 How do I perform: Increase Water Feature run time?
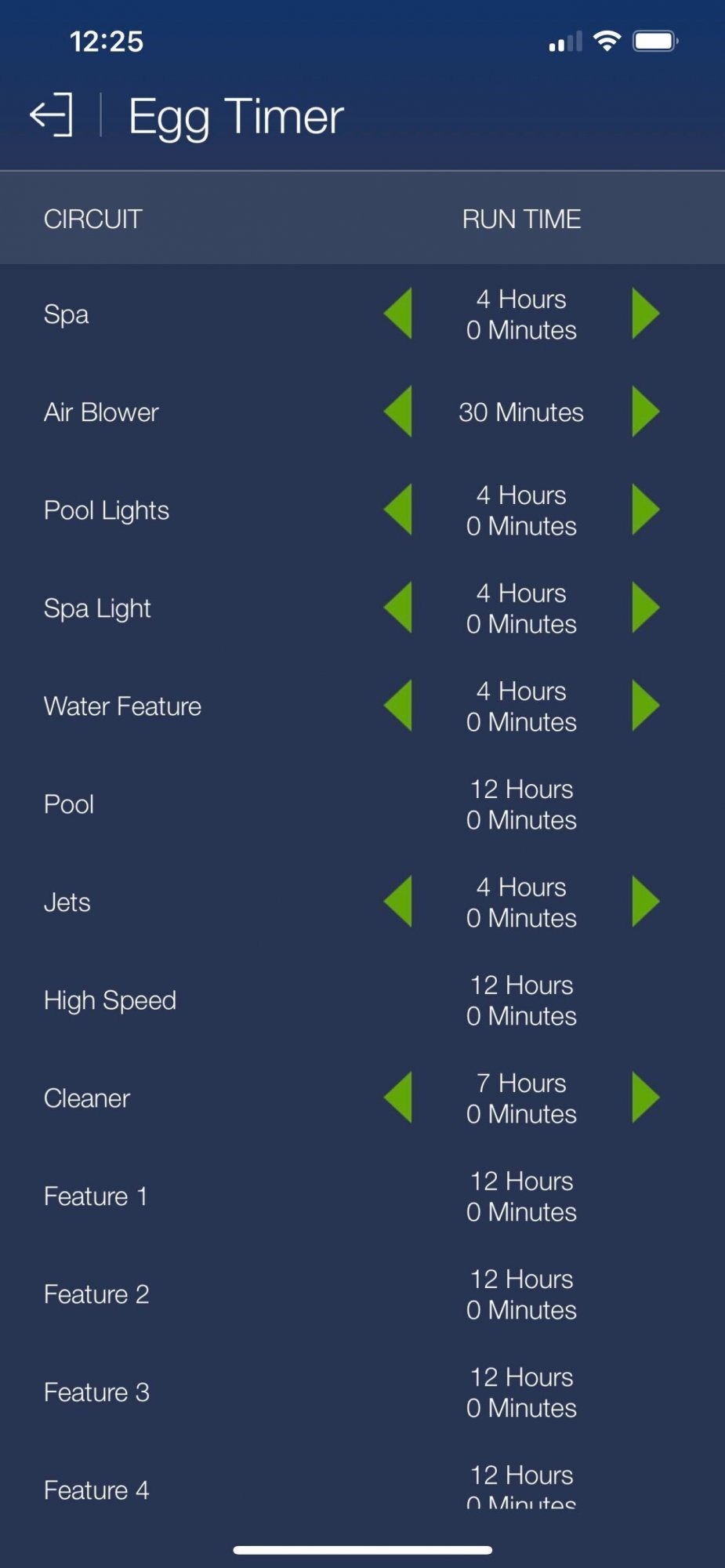[644, 706]
